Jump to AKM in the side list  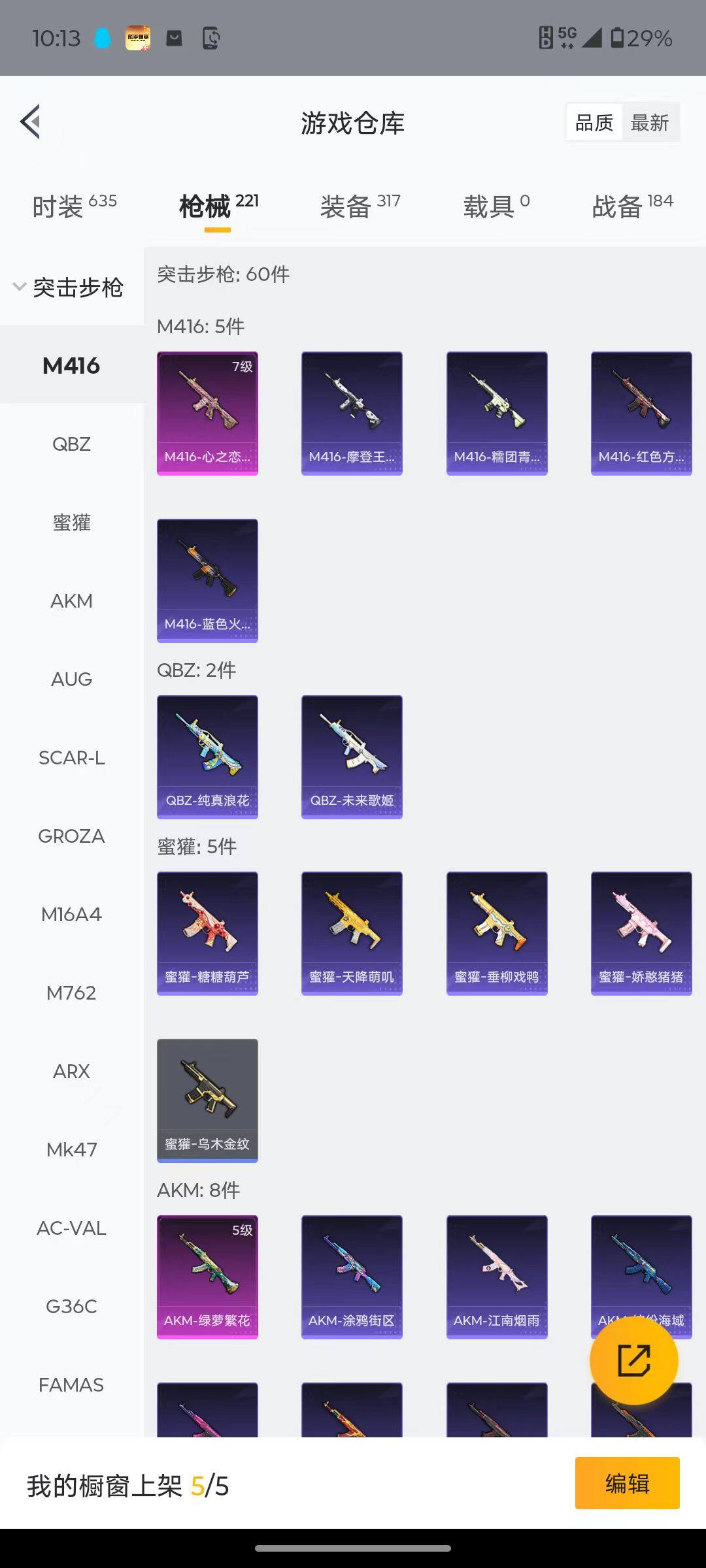(x=71, y=601)
